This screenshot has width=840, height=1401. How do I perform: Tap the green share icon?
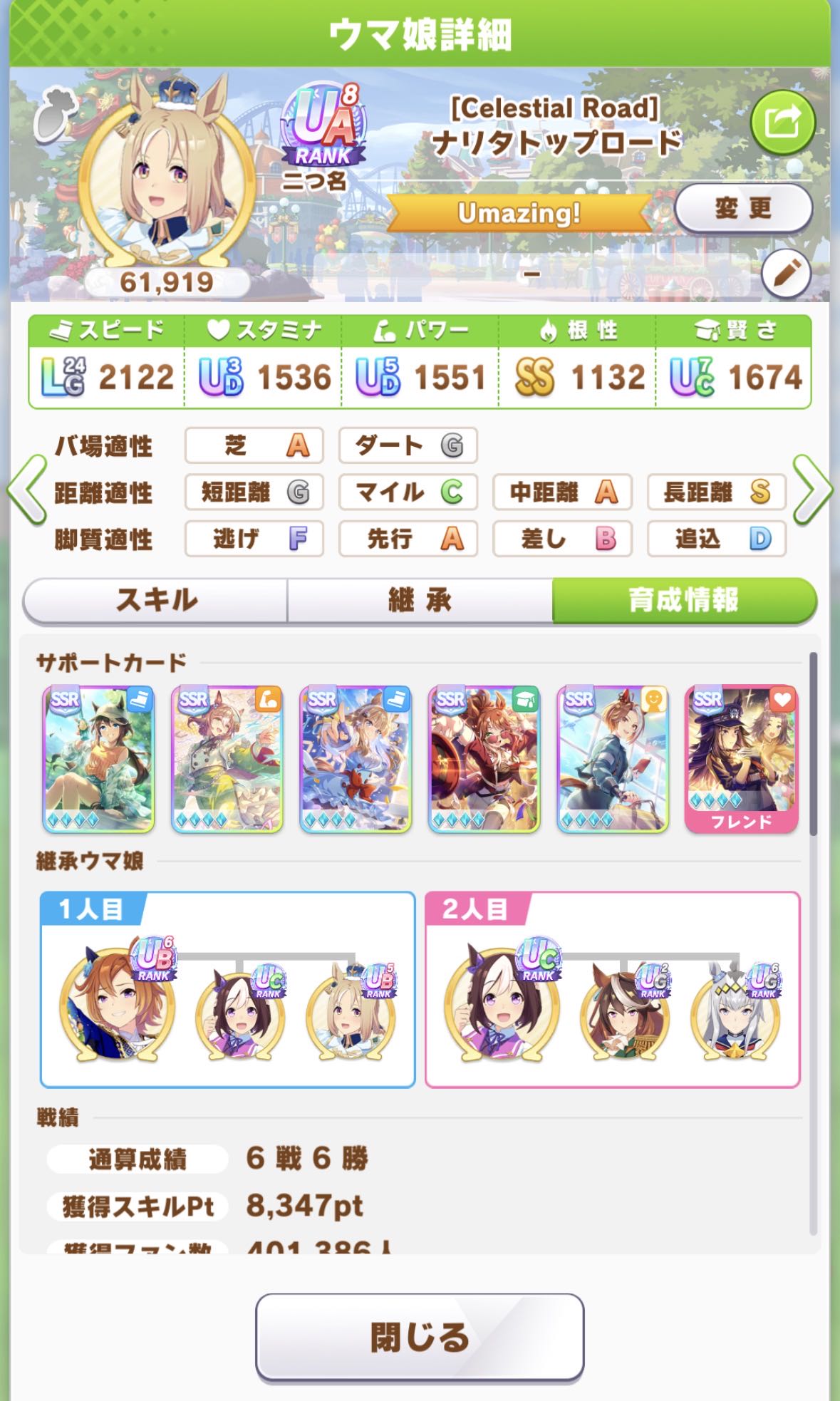click(782, 122)
